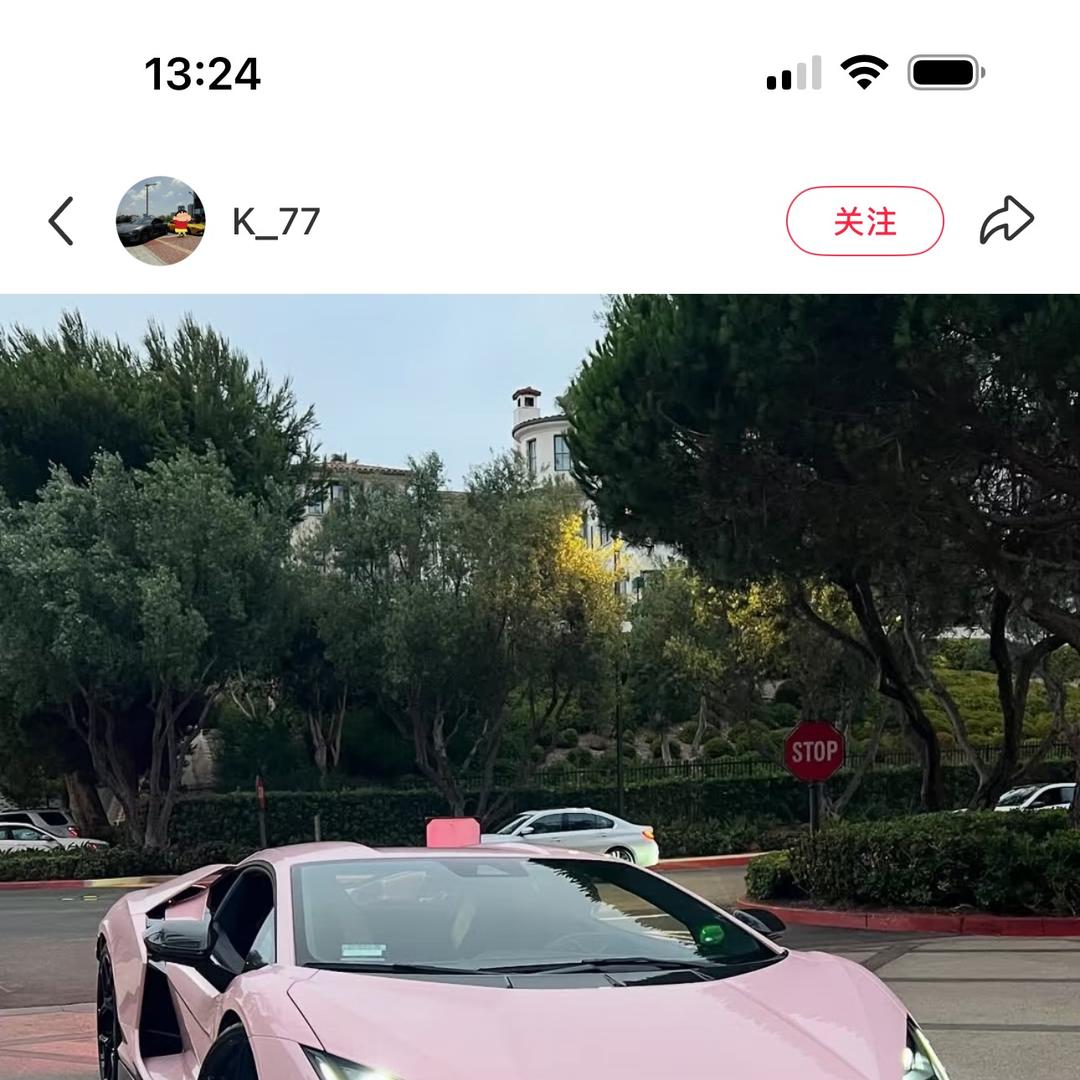The height and width of the screenshot is (1080, 1080).
Task: Follow K_77 with the 关注 button
Action: (x=864, y=221)
